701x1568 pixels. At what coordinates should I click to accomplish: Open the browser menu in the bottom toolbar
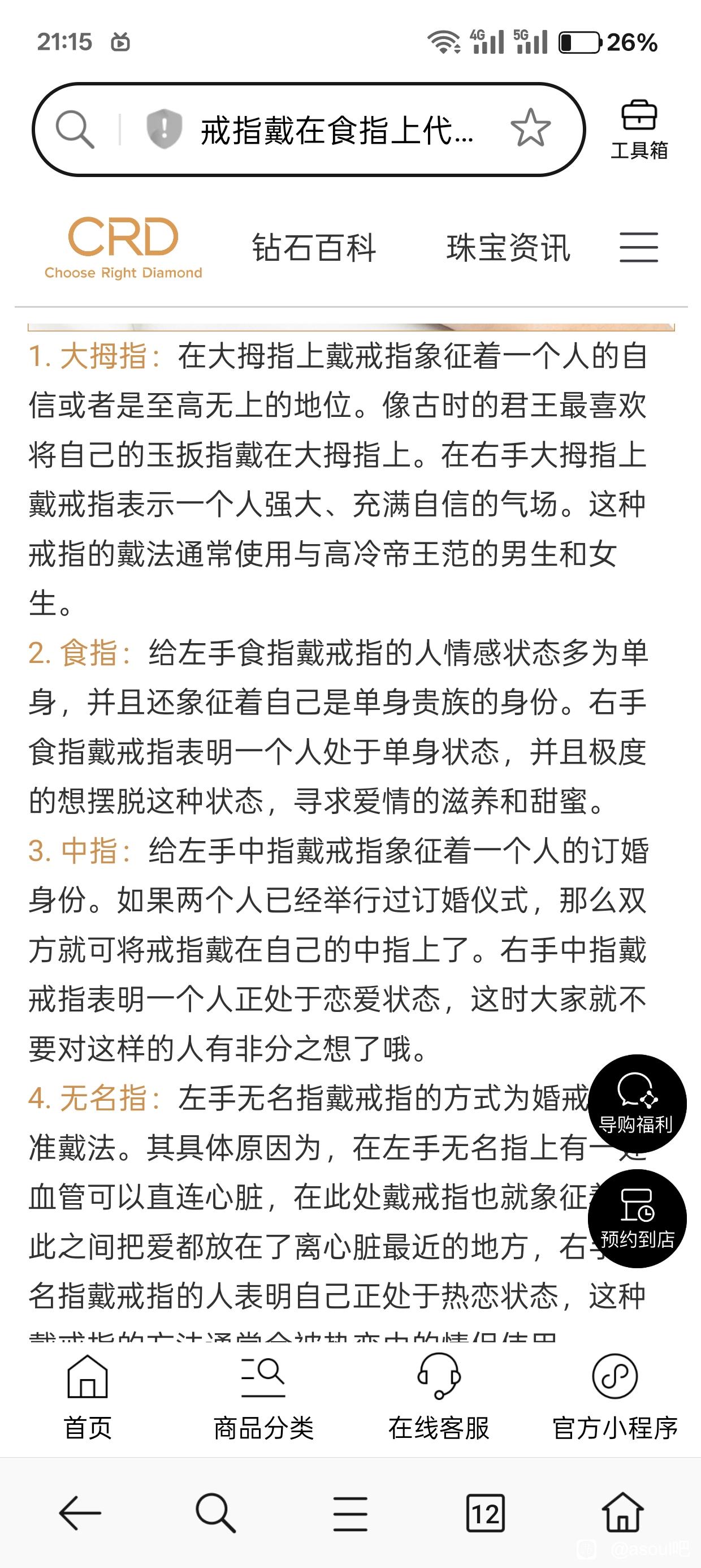point(350,1513)
